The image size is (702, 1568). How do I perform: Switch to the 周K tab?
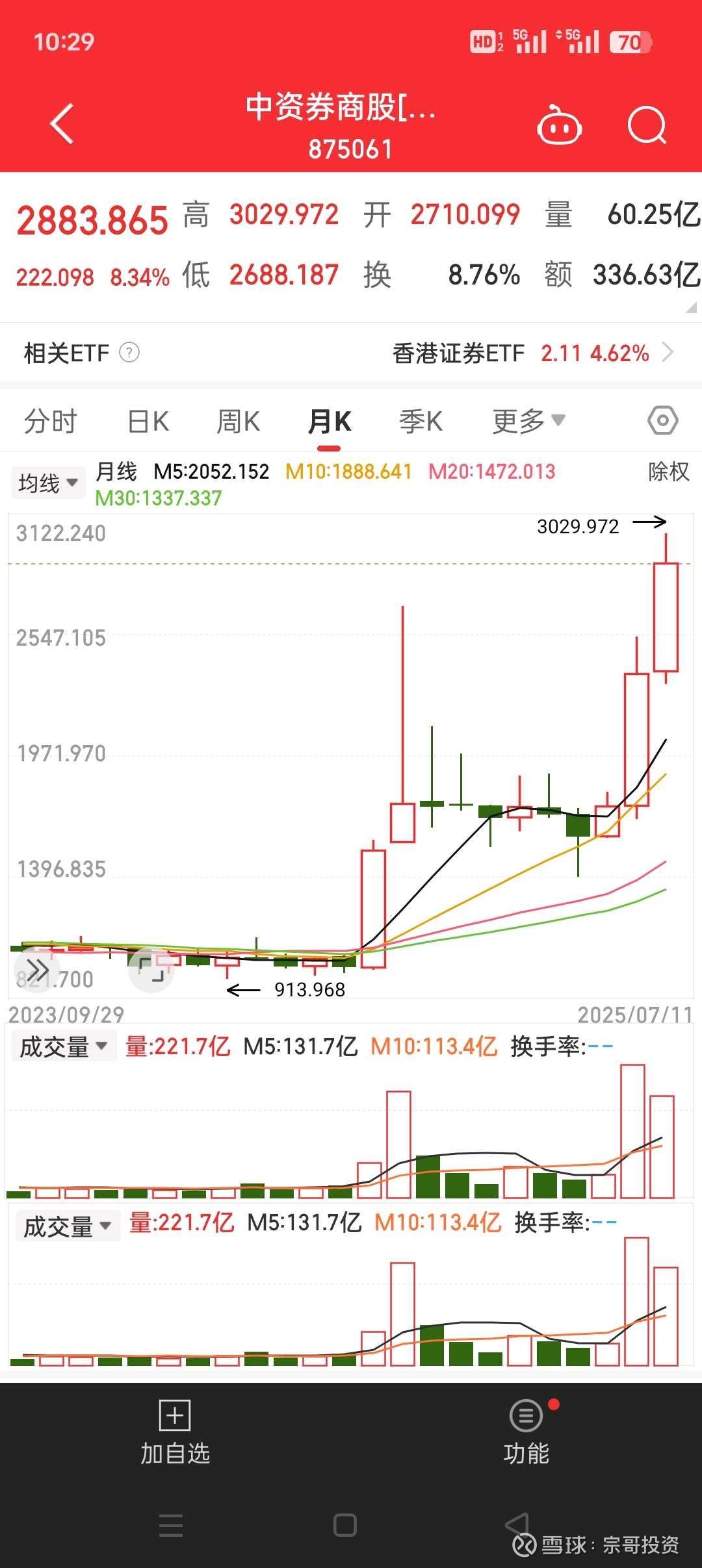(239, 422)
